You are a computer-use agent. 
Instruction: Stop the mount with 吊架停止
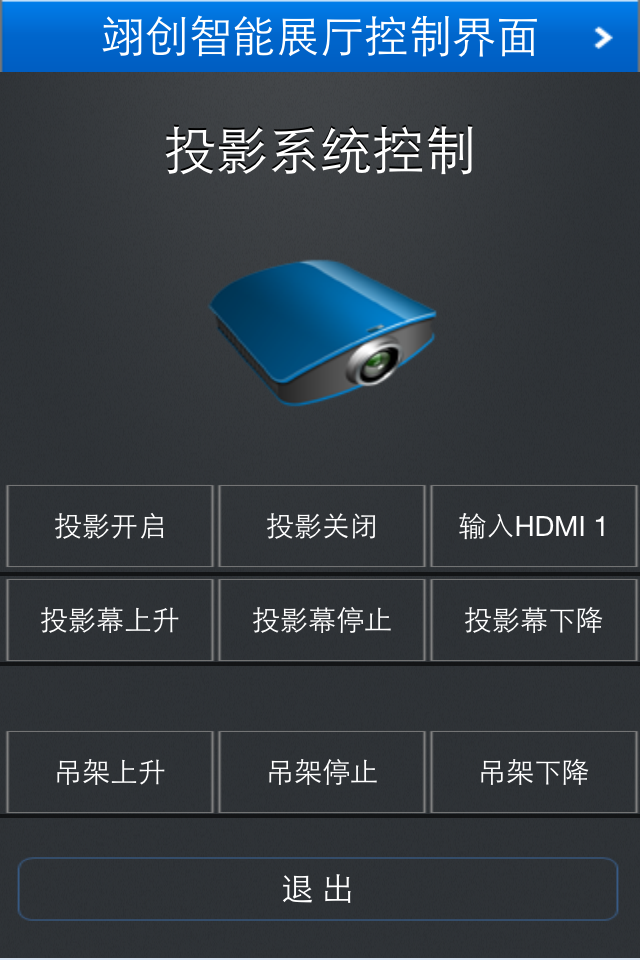[x=322, y=772]
